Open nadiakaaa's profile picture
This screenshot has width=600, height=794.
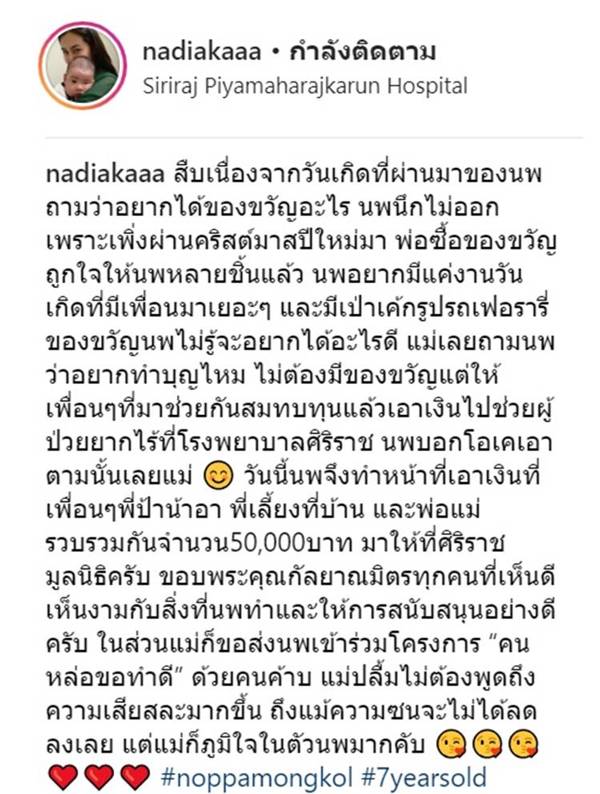83,66
